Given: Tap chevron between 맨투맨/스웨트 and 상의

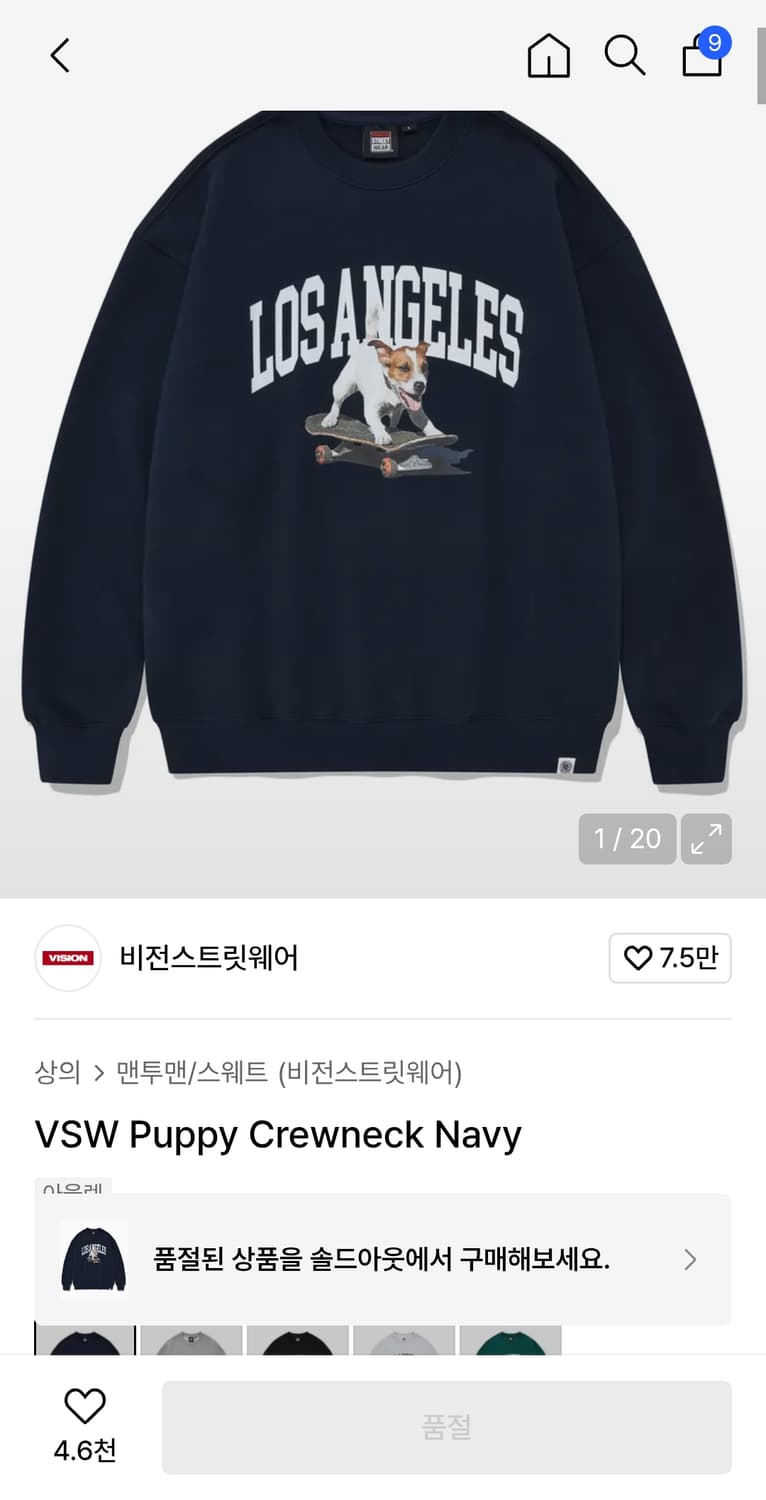Looking at the screenshot, I should point(97,1072).
